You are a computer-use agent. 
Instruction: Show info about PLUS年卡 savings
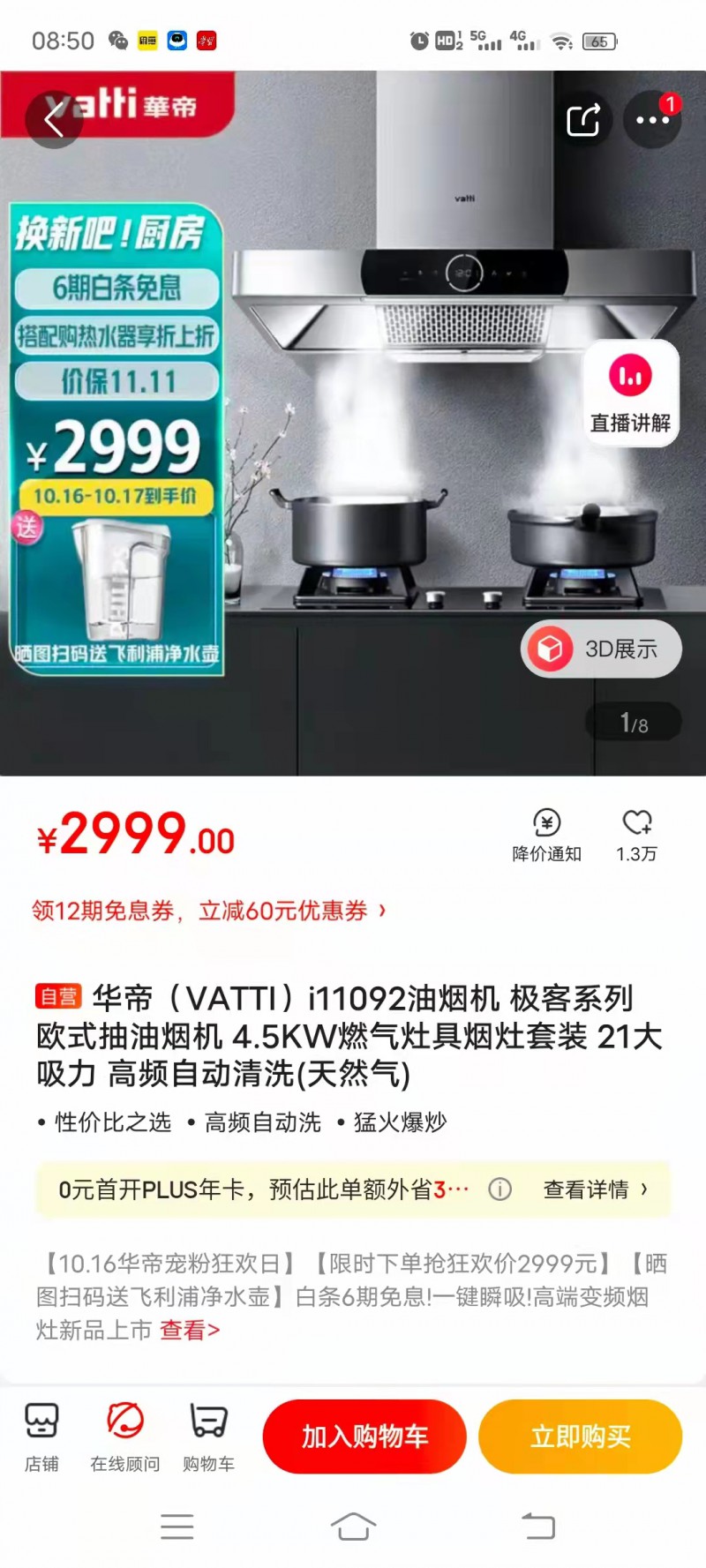pos(500,1189)
